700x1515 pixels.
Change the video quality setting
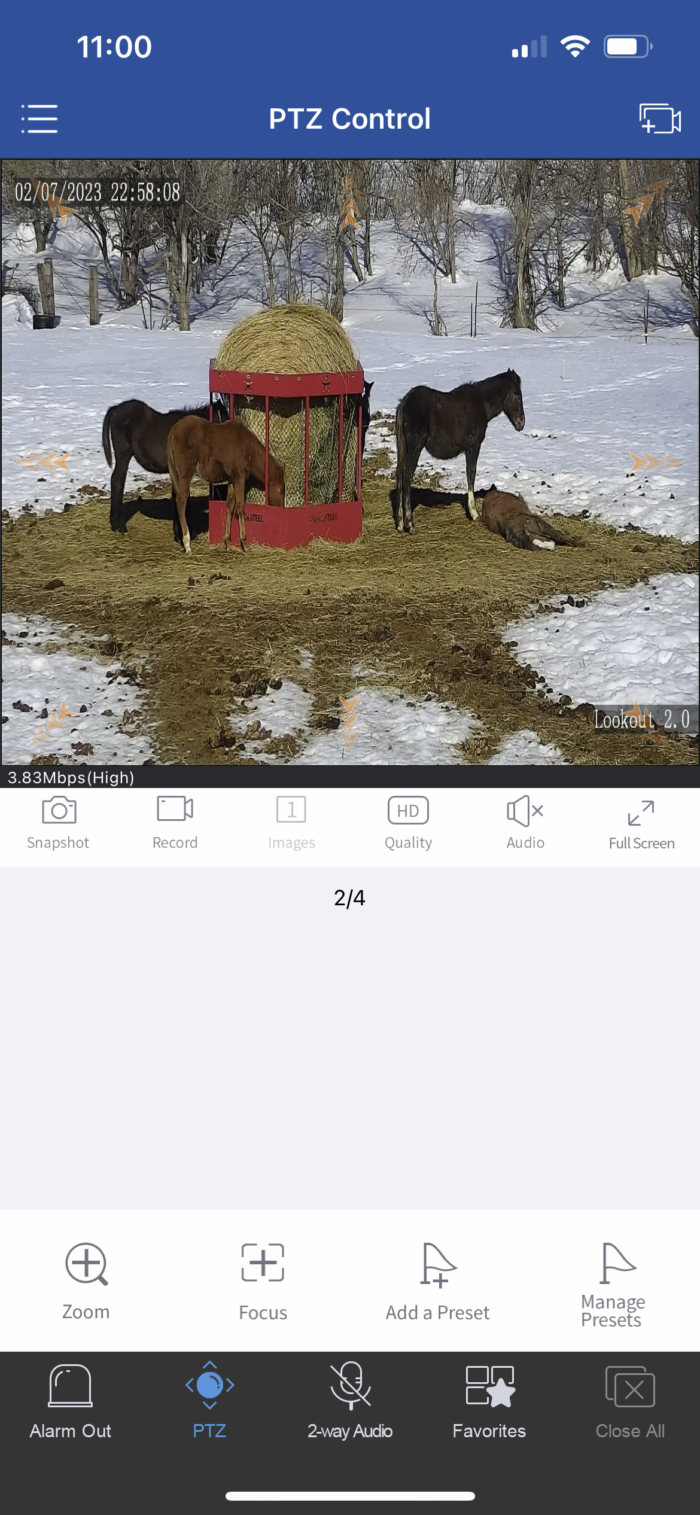click(408, 823)
